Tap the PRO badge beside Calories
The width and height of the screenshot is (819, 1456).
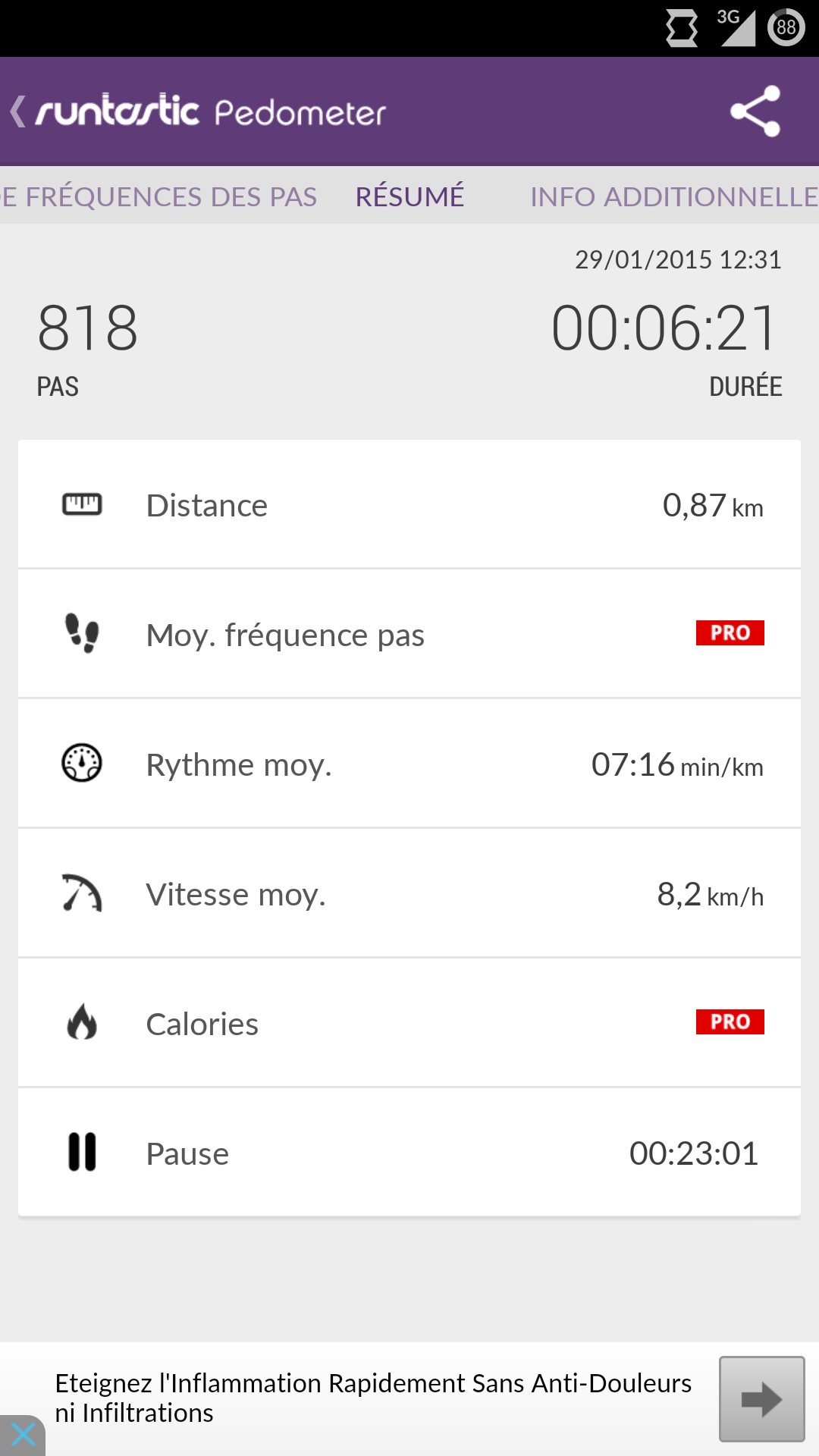(730, 1022)
